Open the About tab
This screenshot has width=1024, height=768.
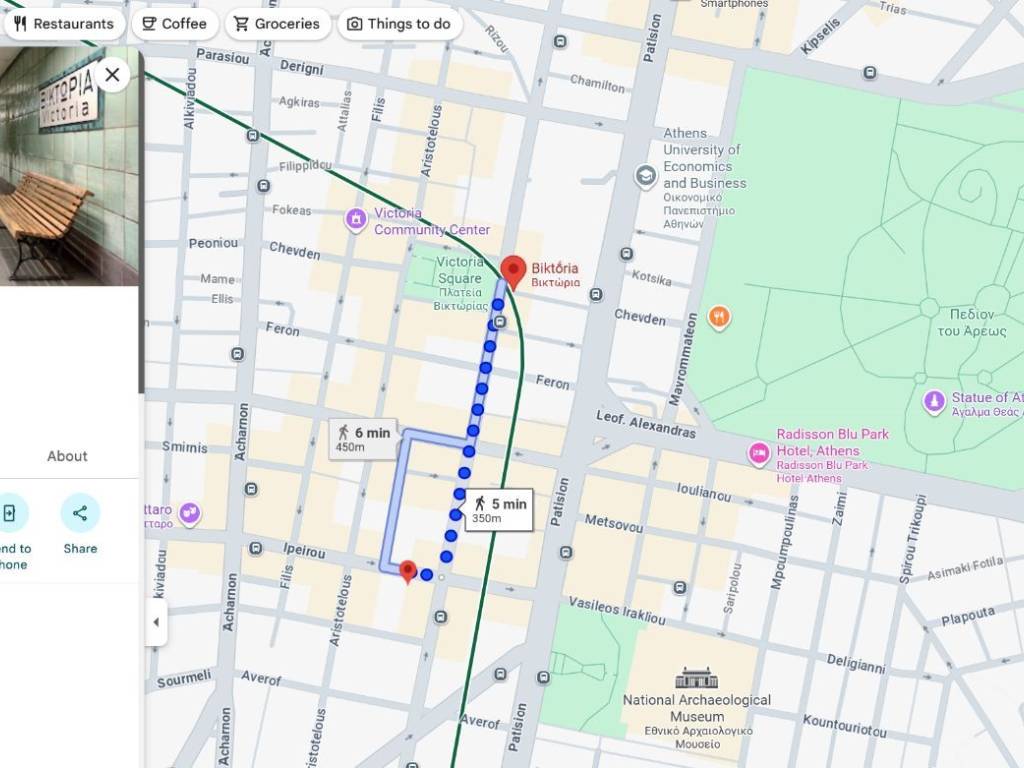tap(67, 456)
